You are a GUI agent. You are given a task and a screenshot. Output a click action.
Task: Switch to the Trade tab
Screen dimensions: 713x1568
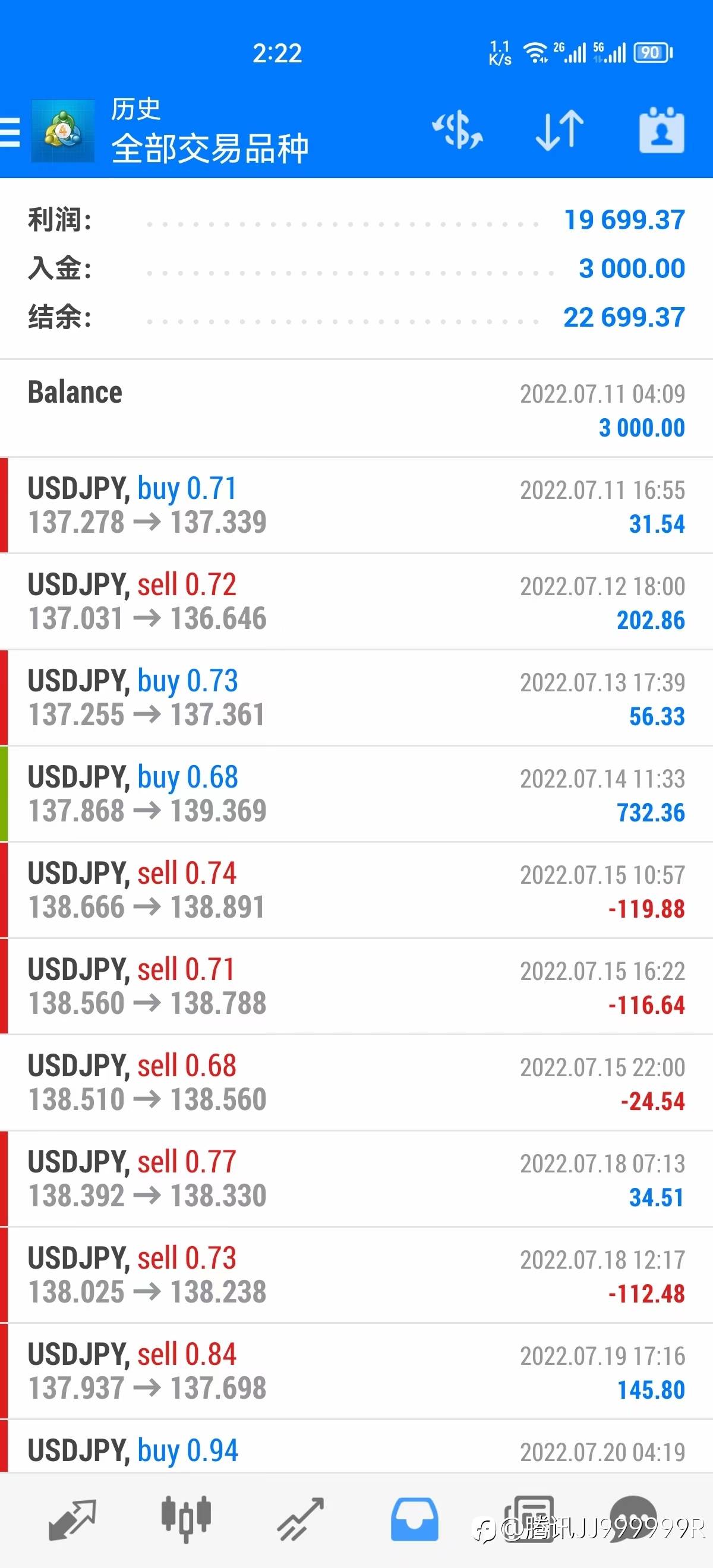coord(300,1520)
